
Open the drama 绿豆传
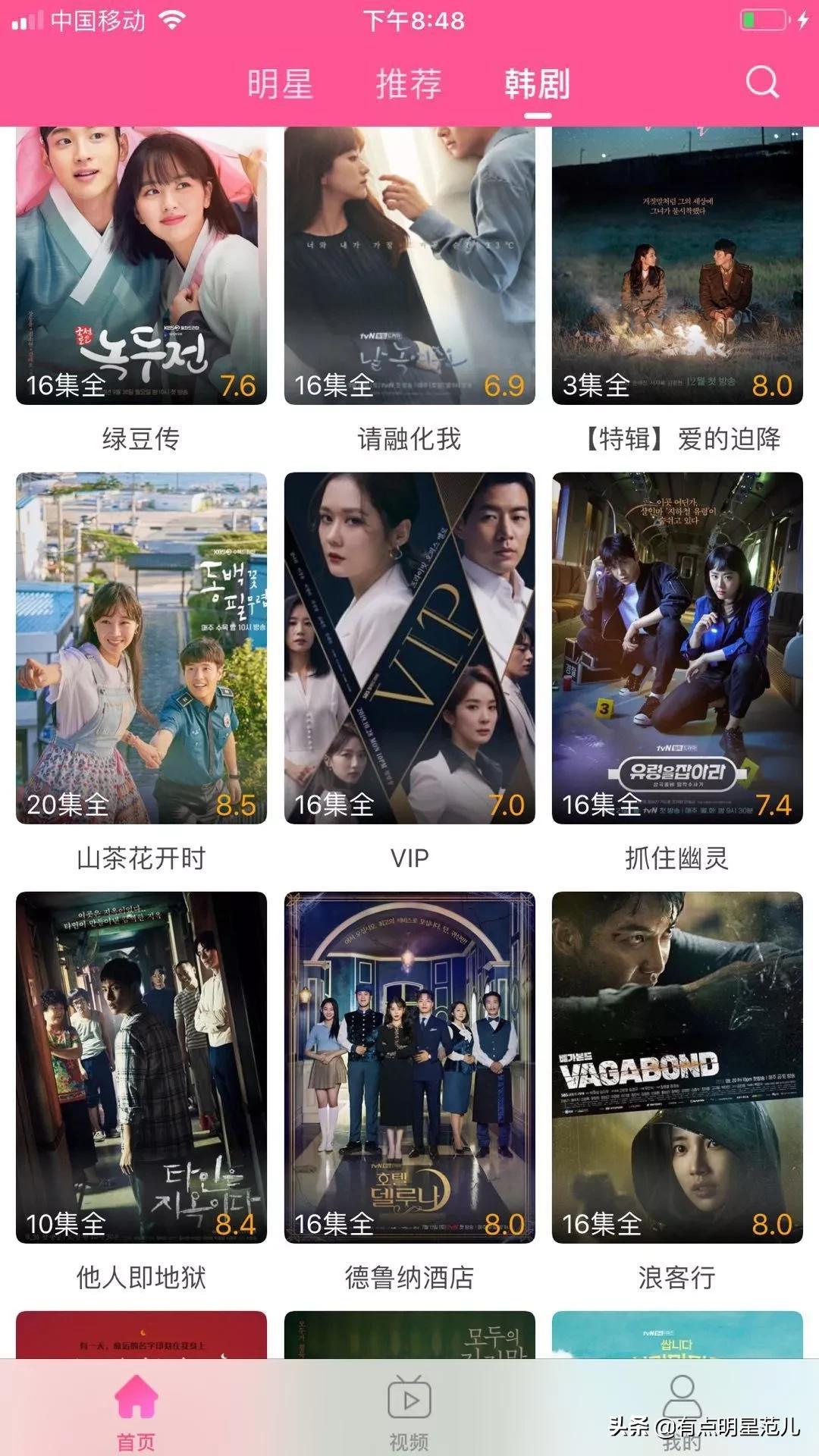click(x=141, y=265)
